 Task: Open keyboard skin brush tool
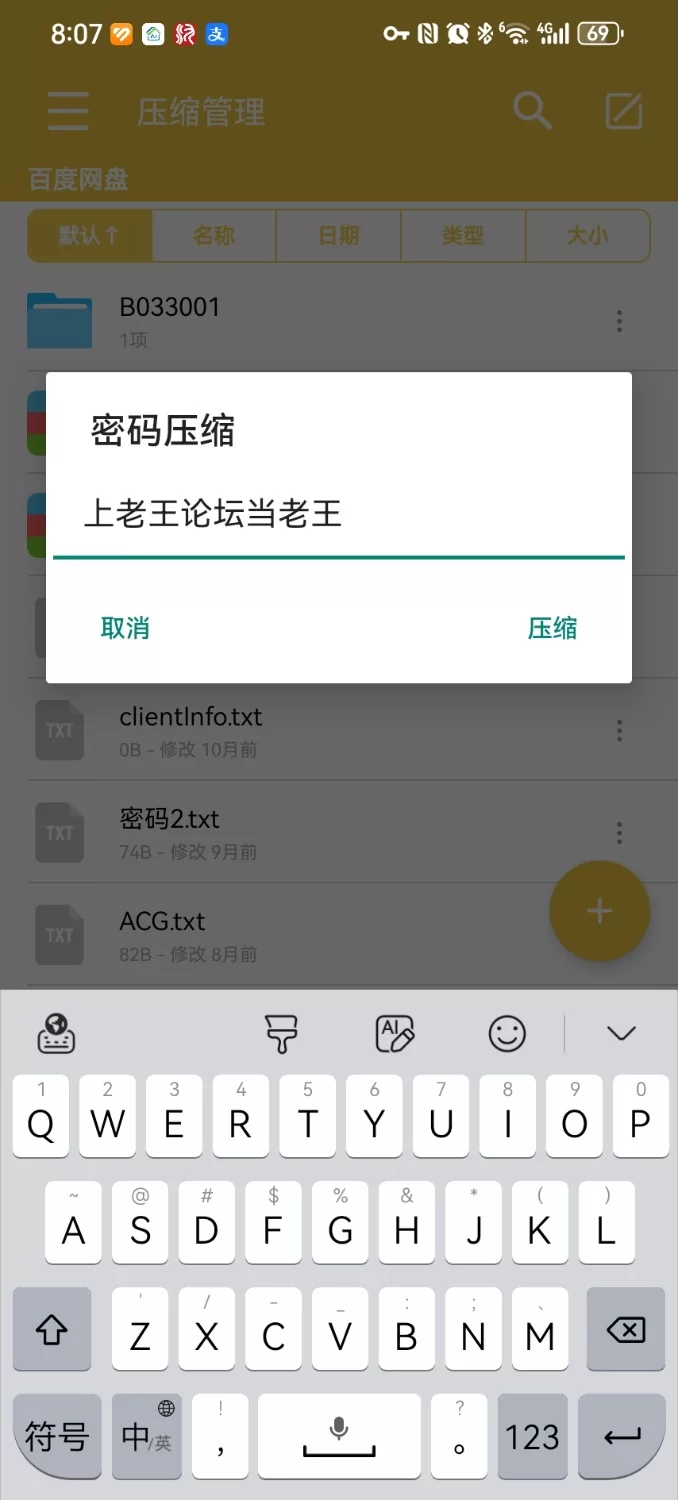click(281, 1033)
